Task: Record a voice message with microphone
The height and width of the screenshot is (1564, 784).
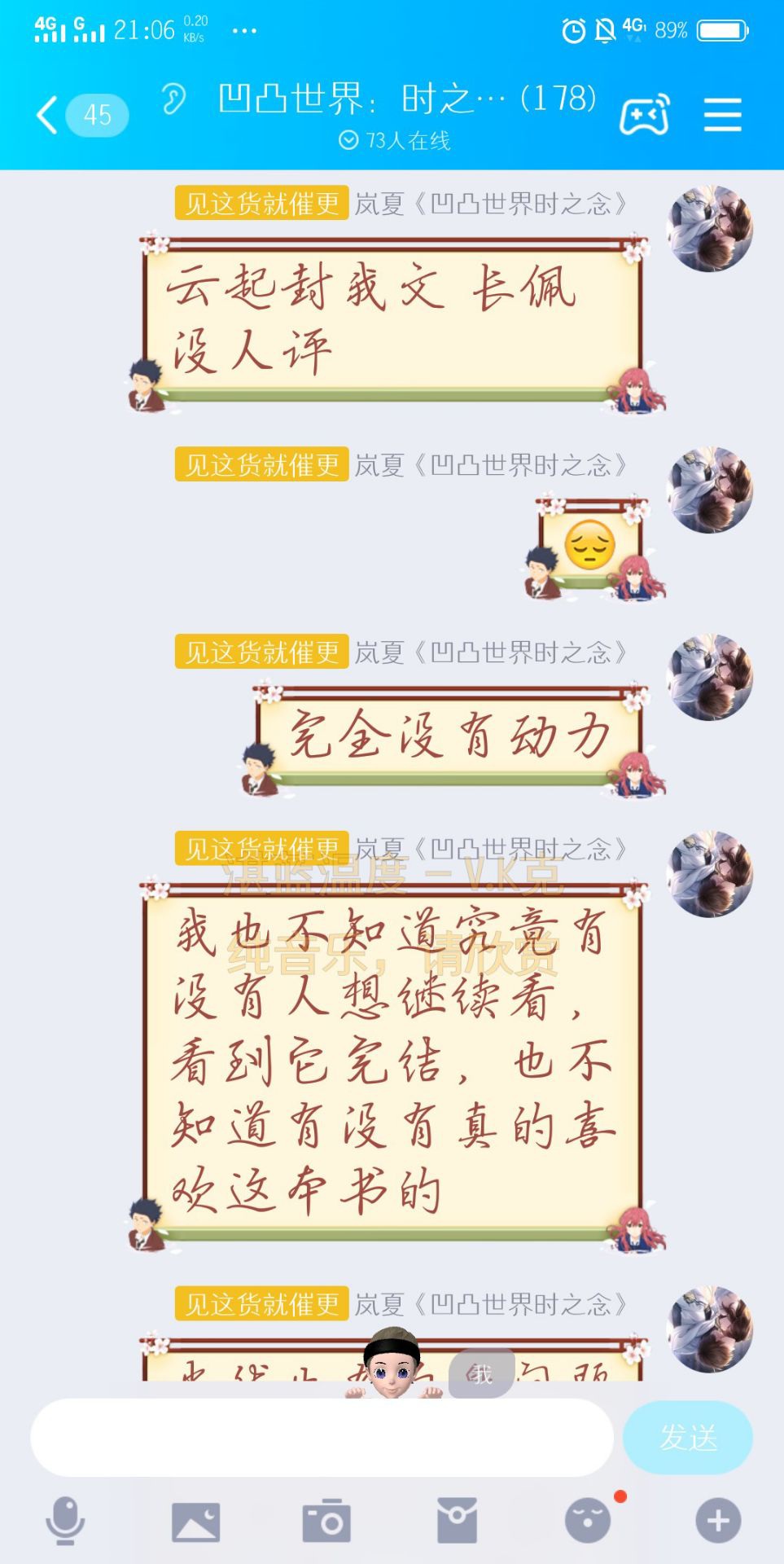Action: pyautogui.click(x=65, y=1520)
